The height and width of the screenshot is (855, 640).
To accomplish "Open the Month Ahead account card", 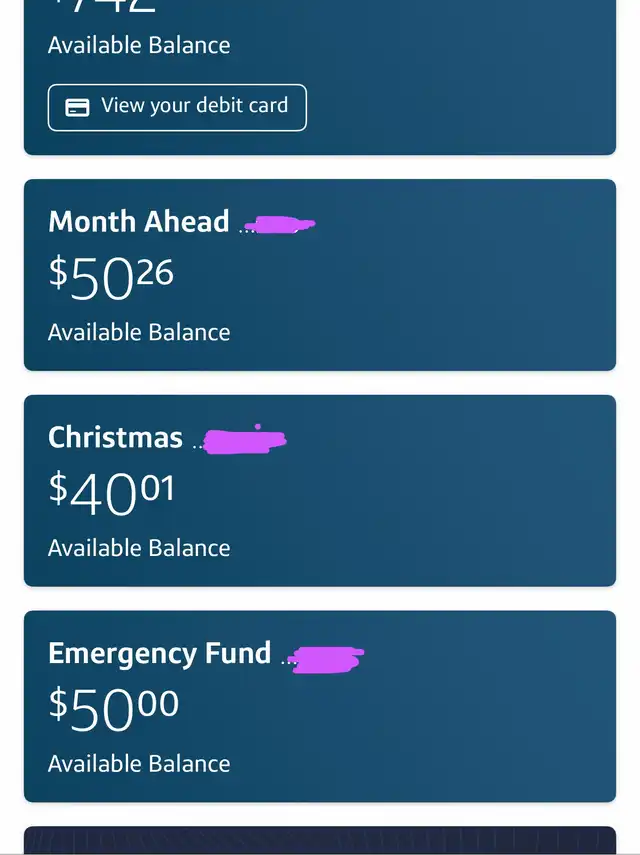I will pos(319,275).
